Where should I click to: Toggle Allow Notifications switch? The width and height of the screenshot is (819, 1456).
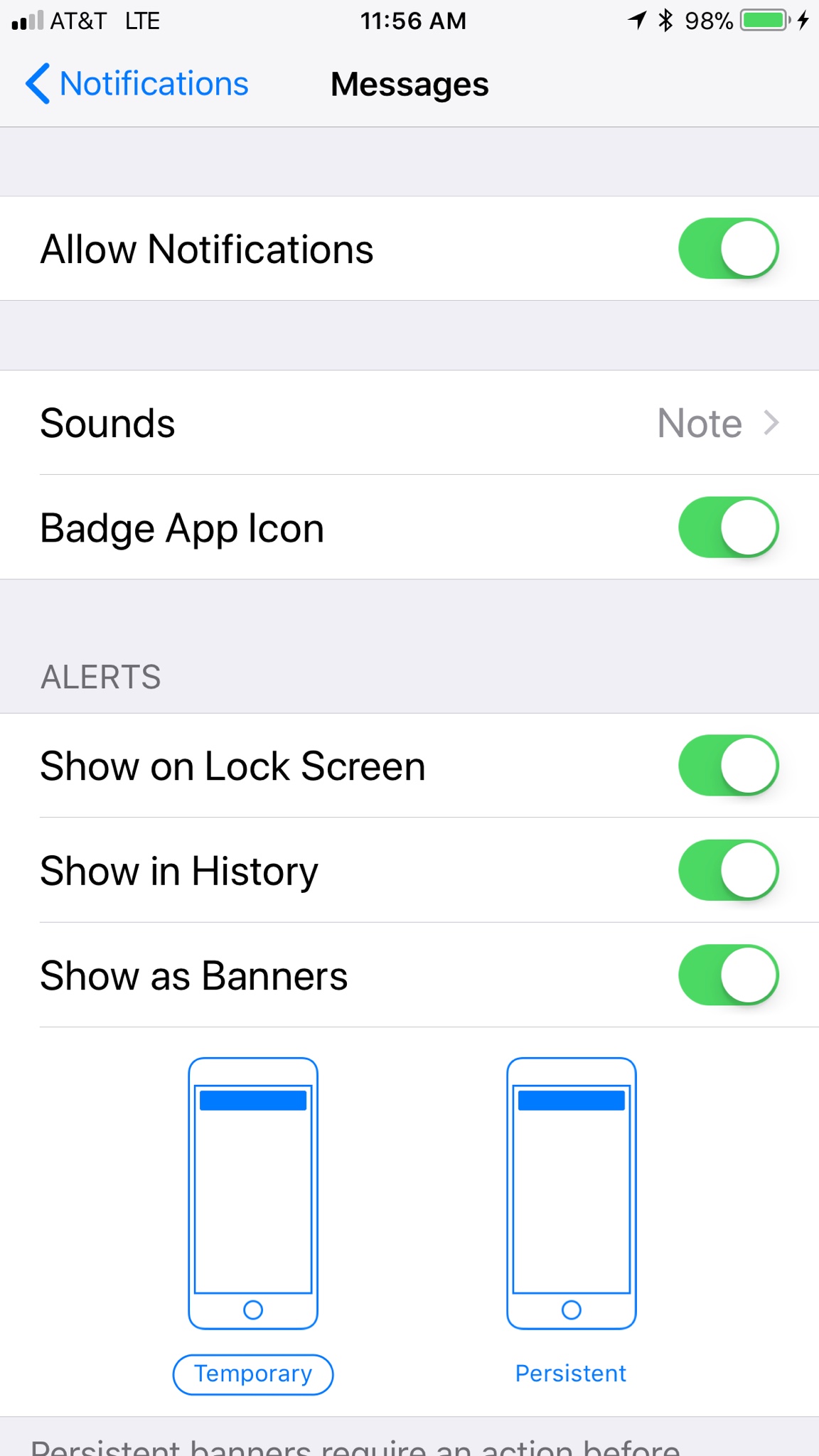coord(728,248)
